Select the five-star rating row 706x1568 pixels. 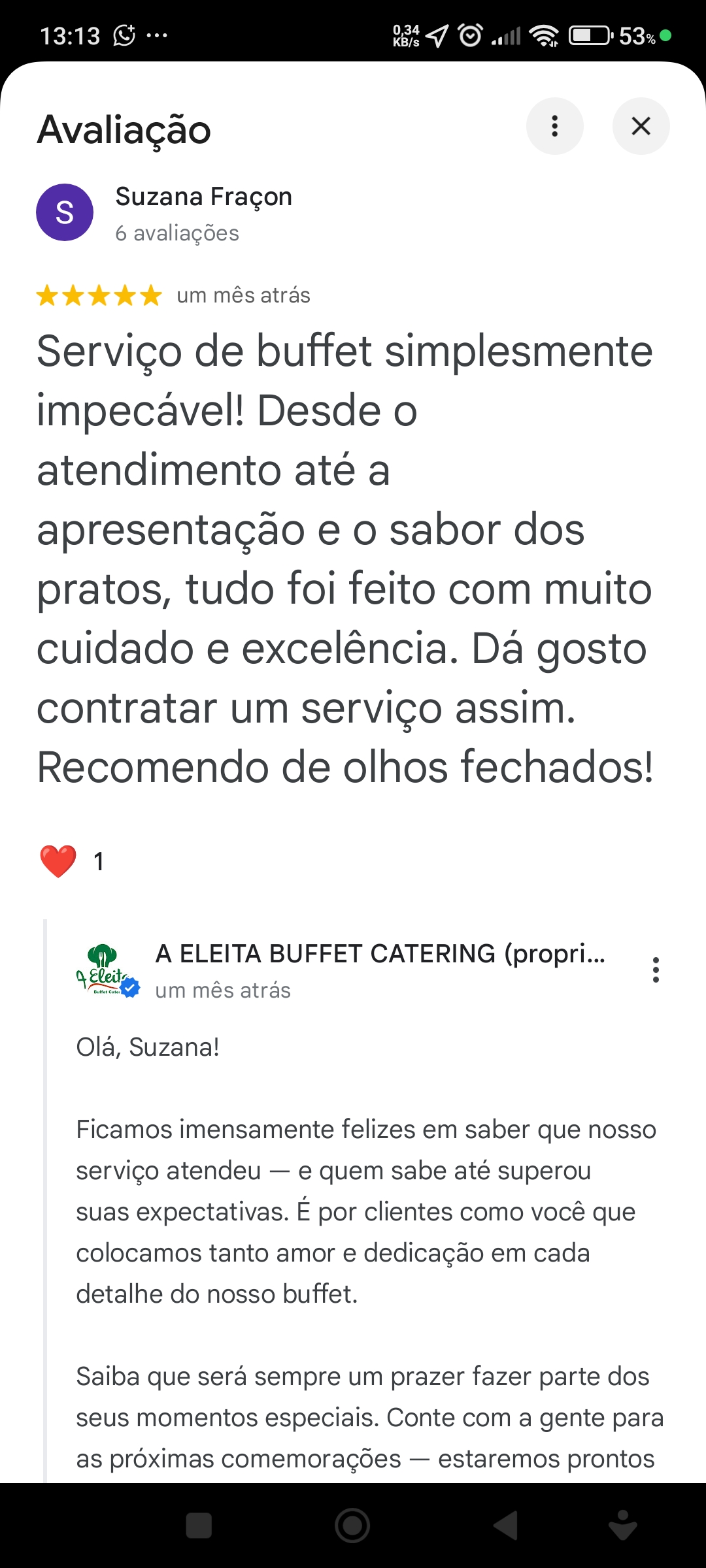(98, 295)
